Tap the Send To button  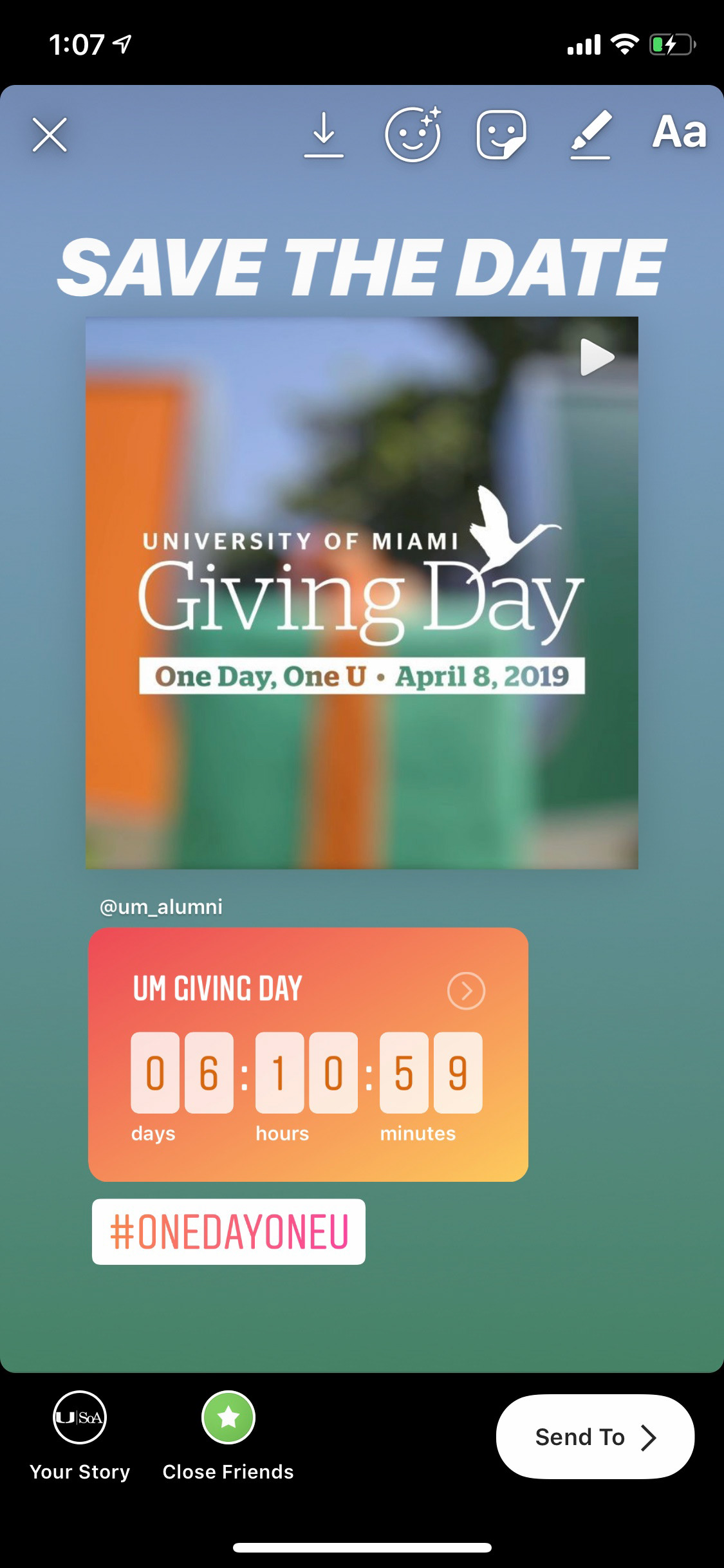[x=595, y=1436]
